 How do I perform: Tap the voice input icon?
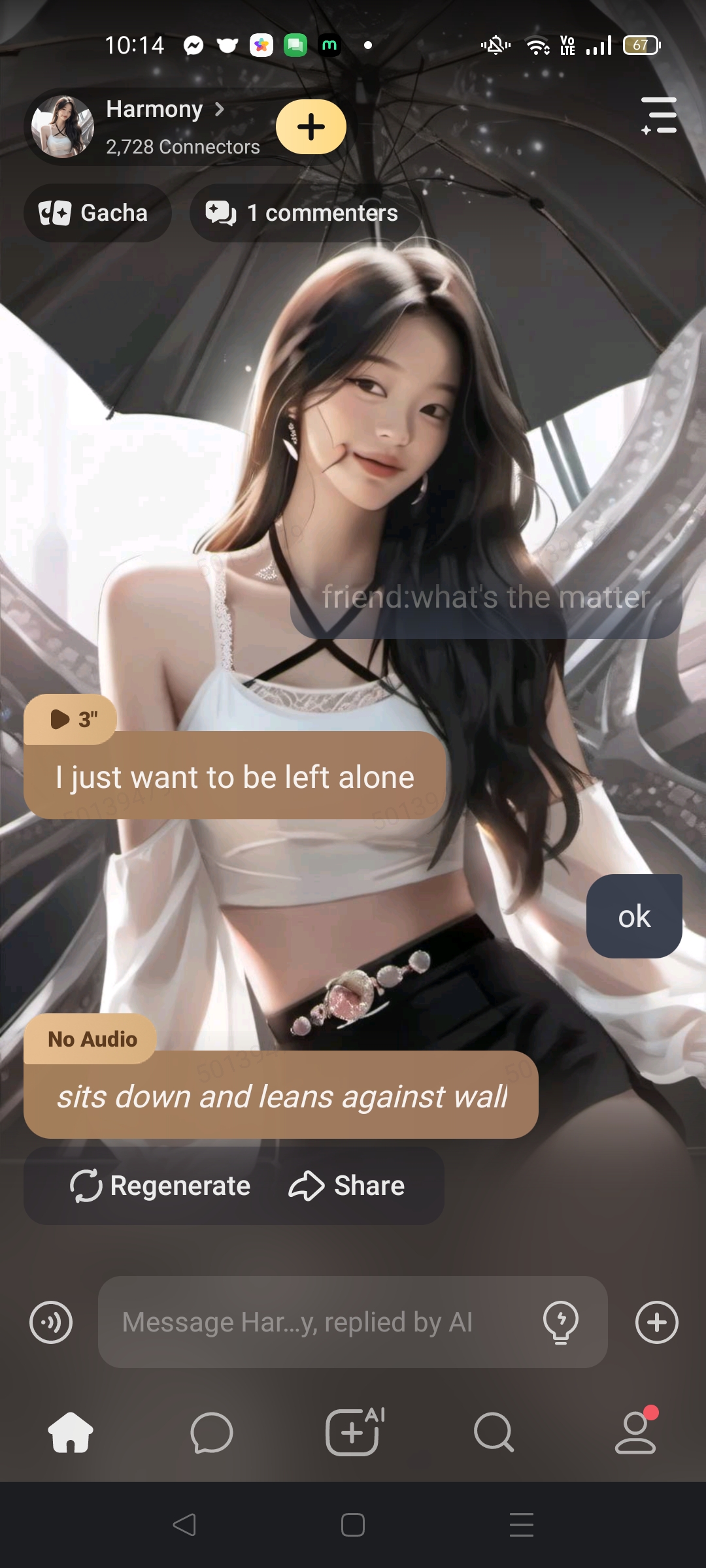point(51,1322)
